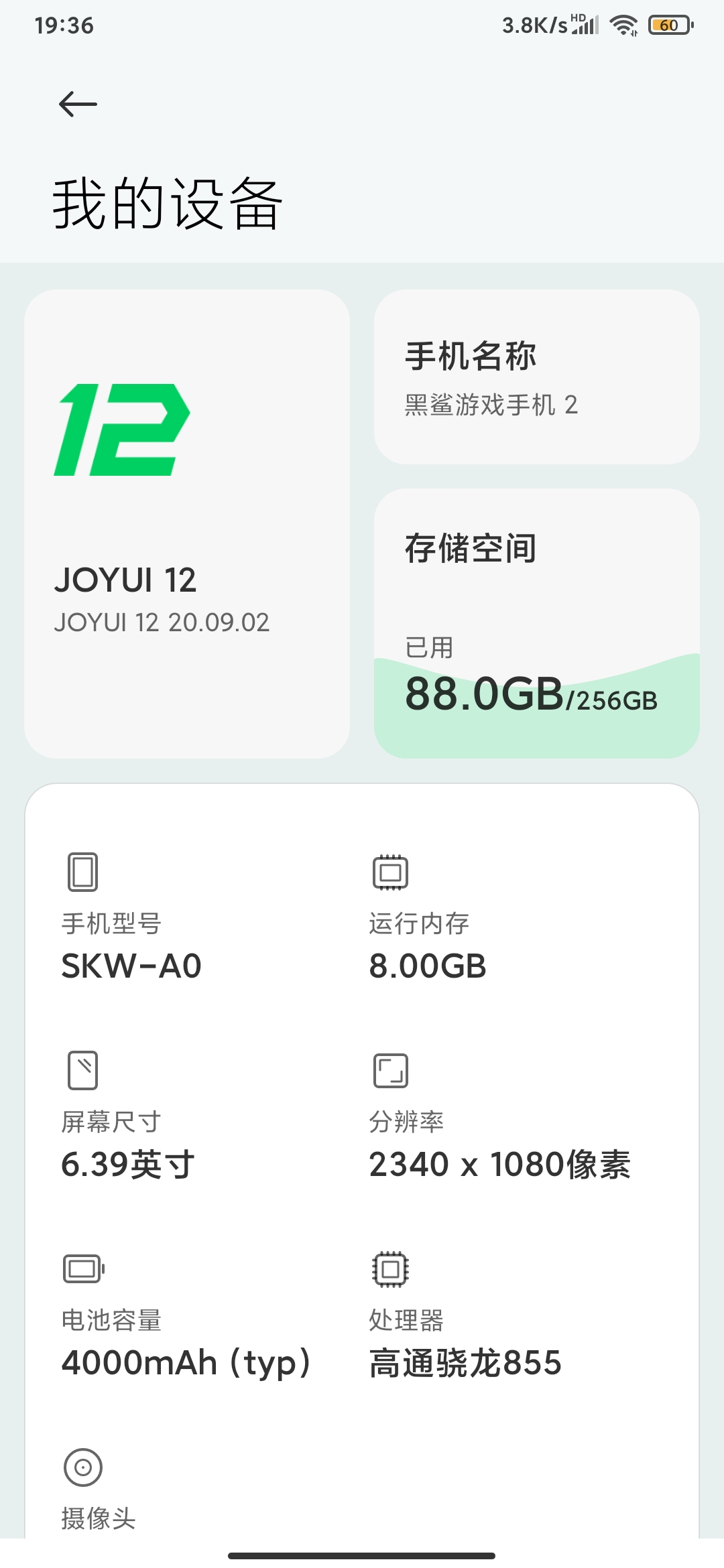This screenshot has width=724, height=1568.
Task: Open the 手机名称 card
Action: tap(537, 377)
